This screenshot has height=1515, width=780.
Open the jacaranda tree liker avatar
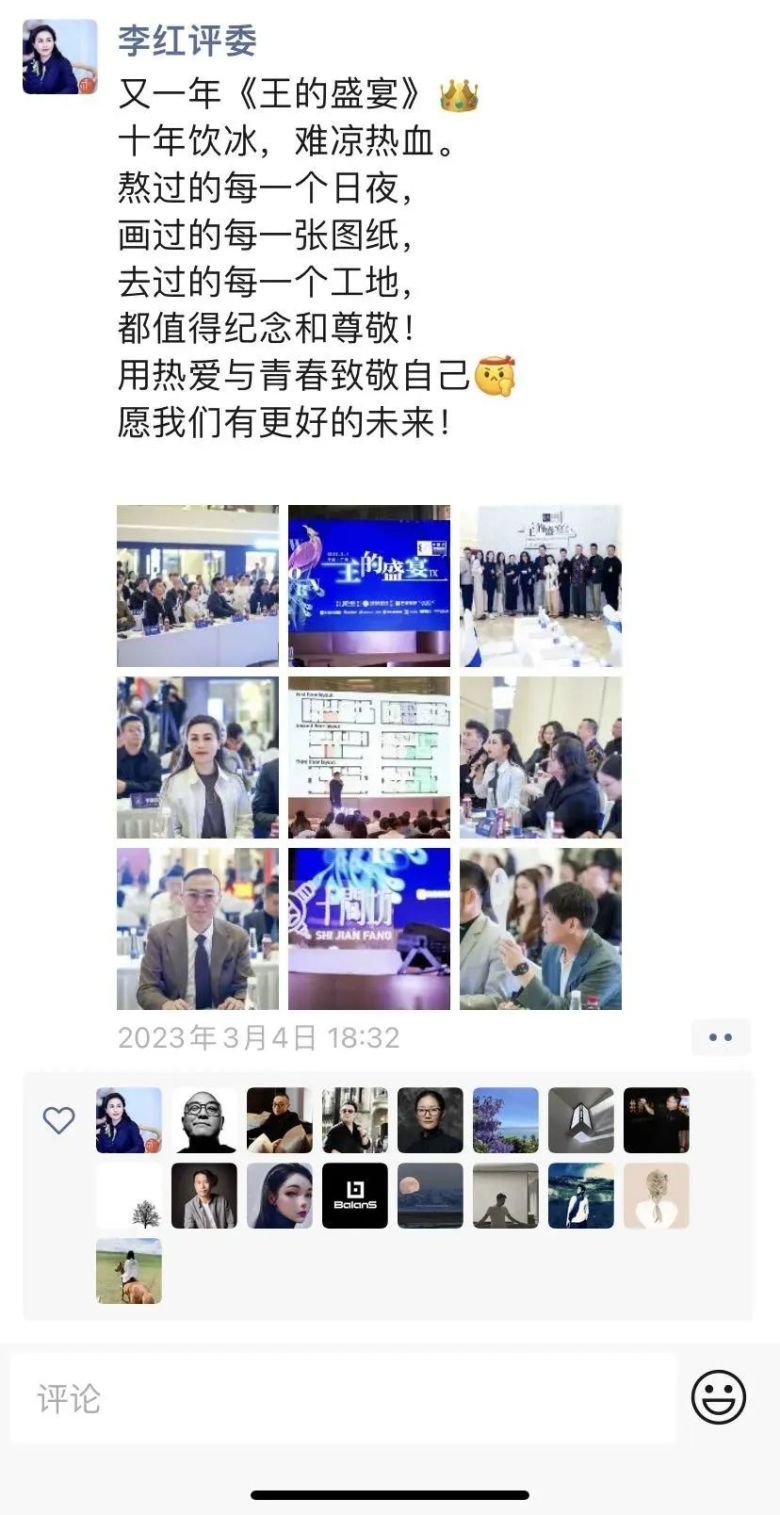coord(506,1120)
